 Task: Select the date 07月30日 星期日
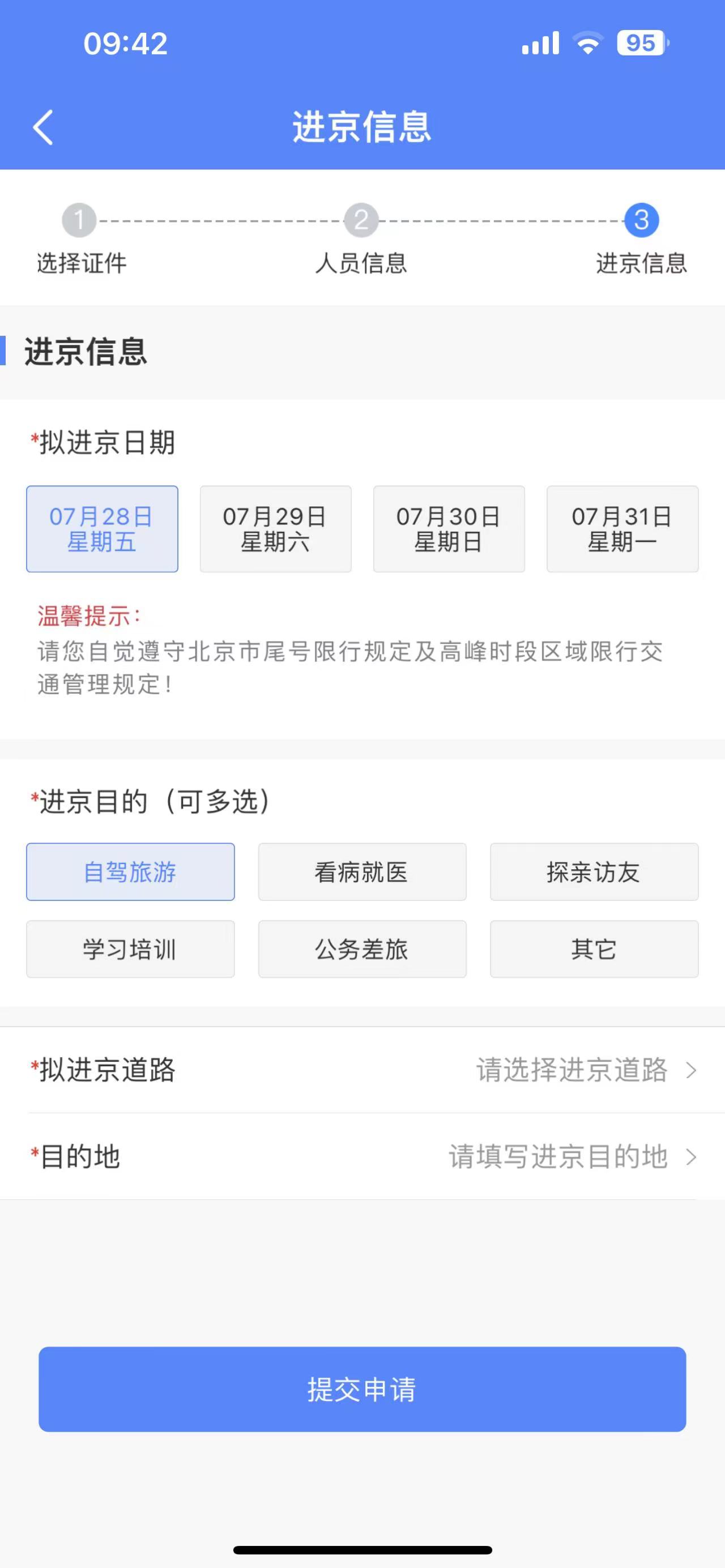tap(449, 528)
